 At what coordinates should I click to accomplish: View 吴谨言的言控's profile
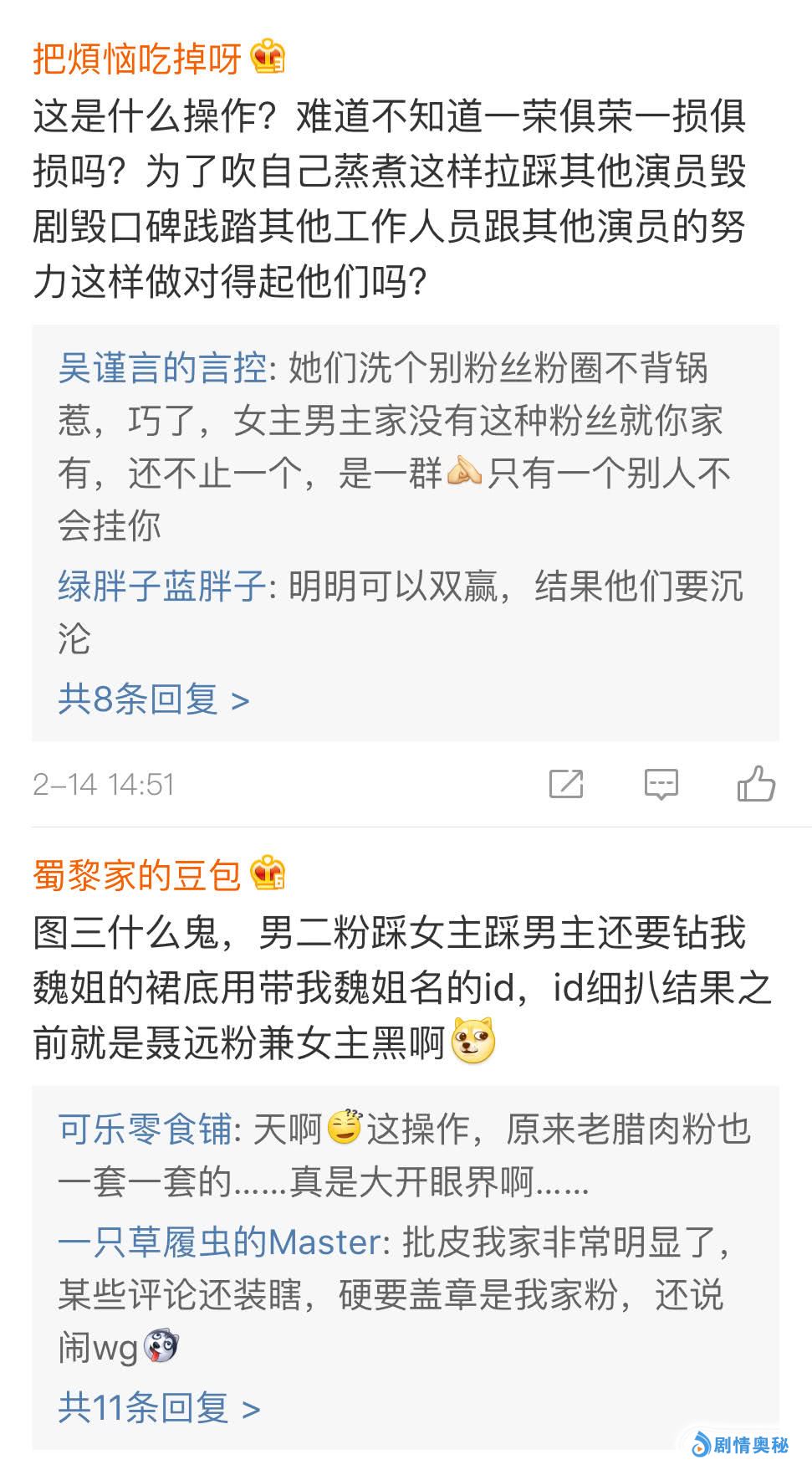click(x=162, y=369)
